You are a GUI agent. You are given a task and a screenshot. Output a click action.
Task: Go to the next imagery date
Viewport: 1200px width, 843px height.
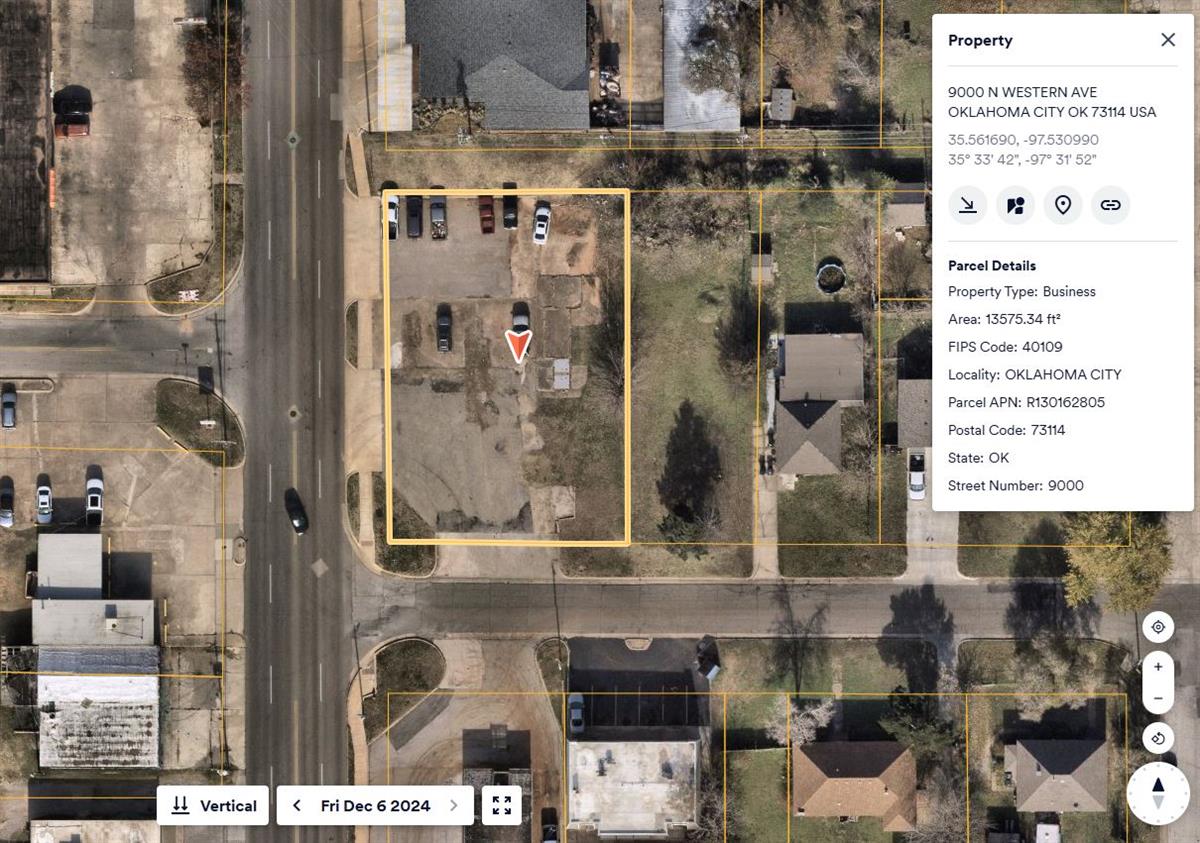point(454,805)
